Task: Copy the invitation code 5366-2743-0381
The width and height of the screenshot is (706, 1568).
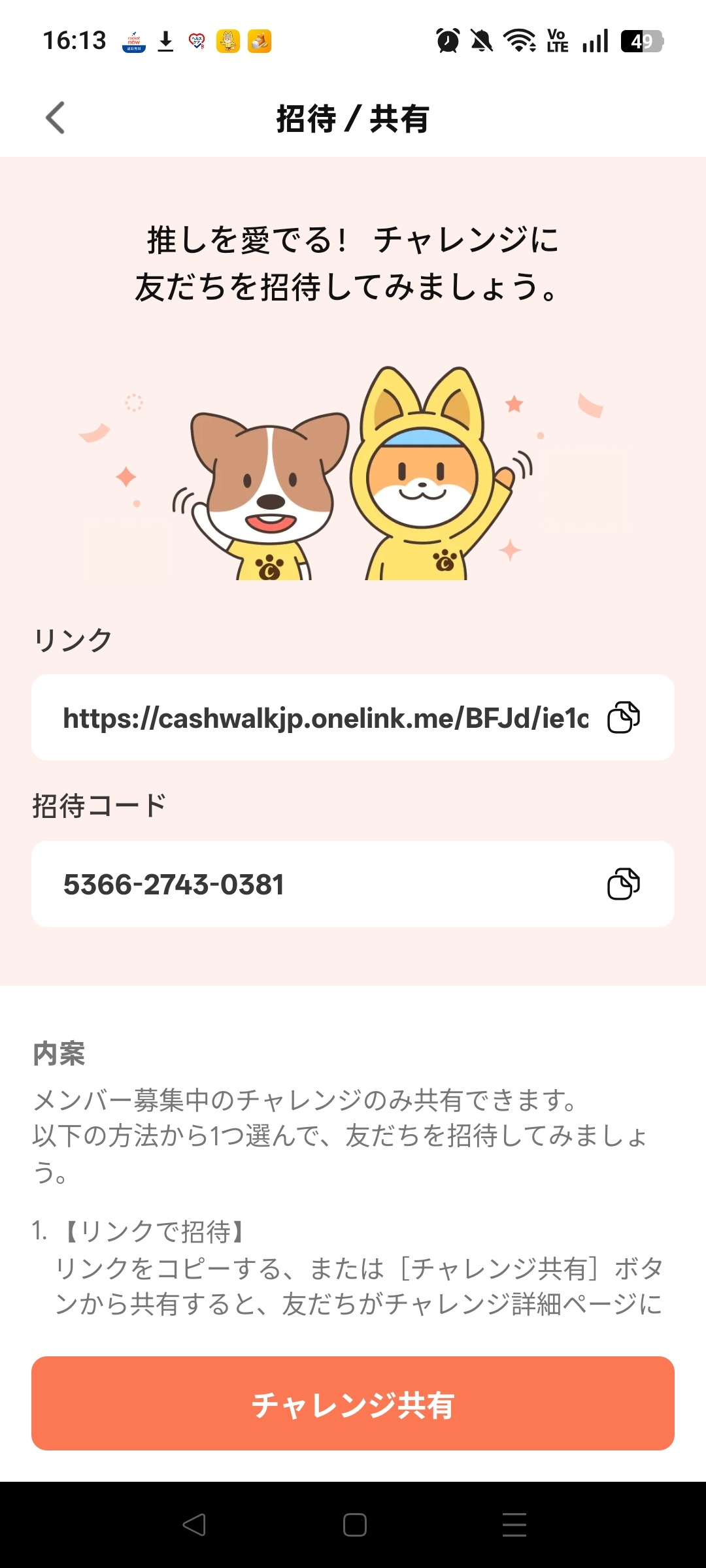Action: (x=624, y=884)
